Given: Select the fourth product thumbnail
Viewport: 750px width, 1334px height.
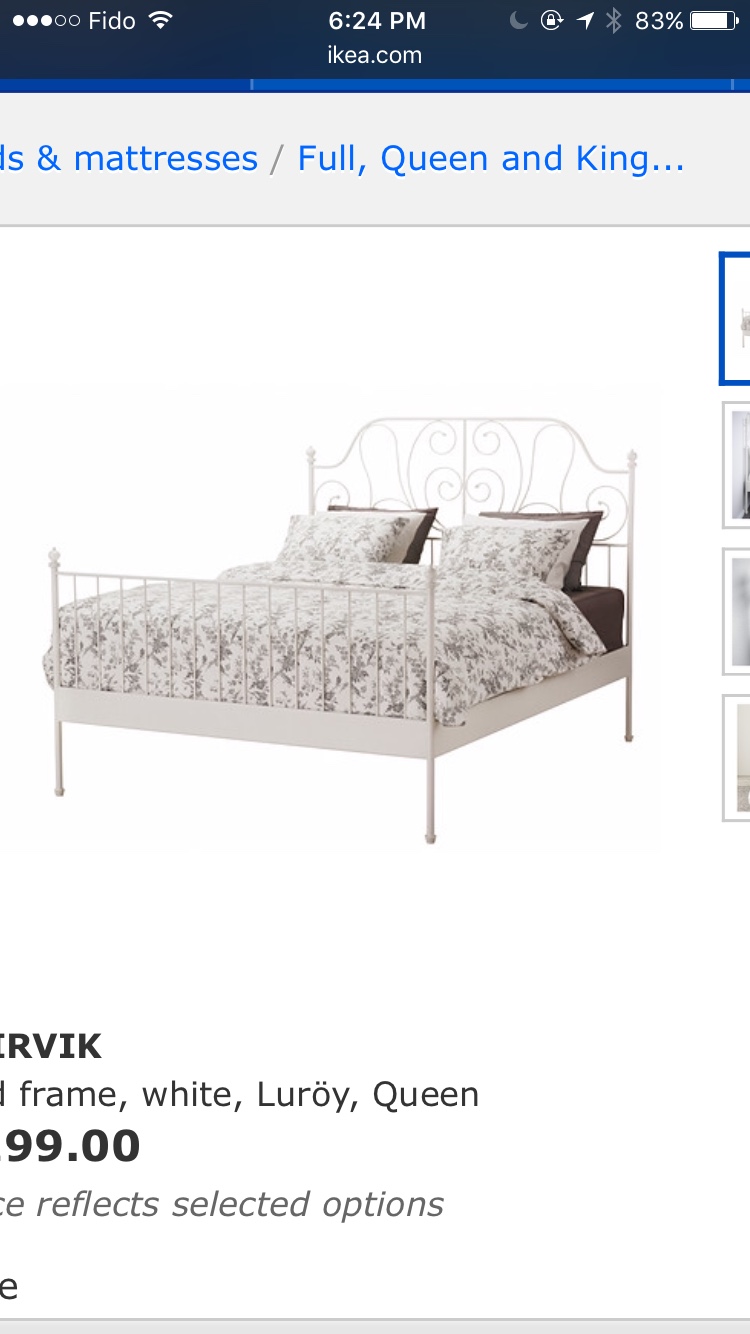Looking at the screenshot, I should (738, 757).
